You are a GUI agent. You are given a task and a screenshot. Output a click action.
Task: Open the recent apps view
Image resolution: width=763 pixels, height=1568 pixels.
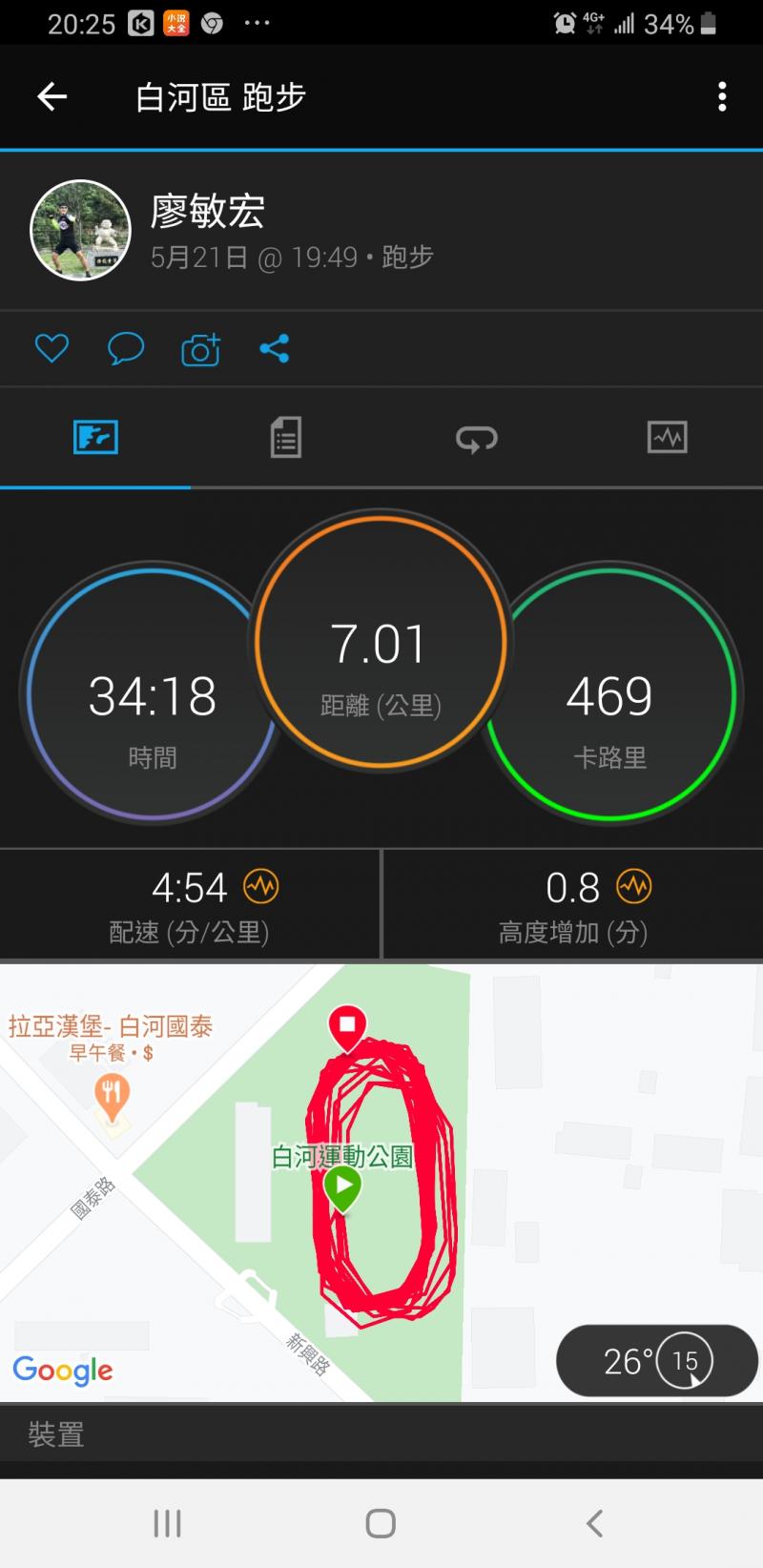coord(168,1523)
